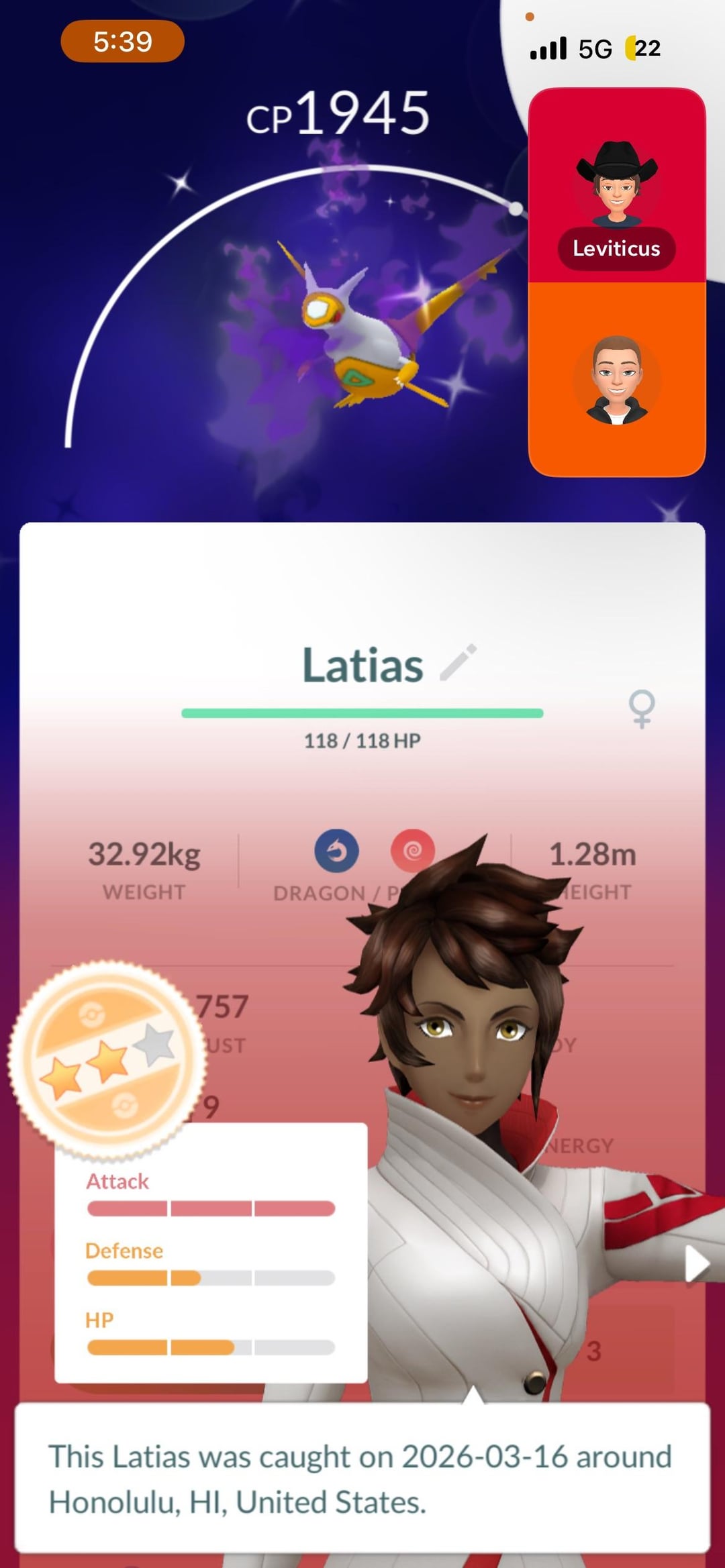Tap the appraisal caught-location dialog box
The width and height of the screenshot is (725, 1568).
[x=362, y=1477]
